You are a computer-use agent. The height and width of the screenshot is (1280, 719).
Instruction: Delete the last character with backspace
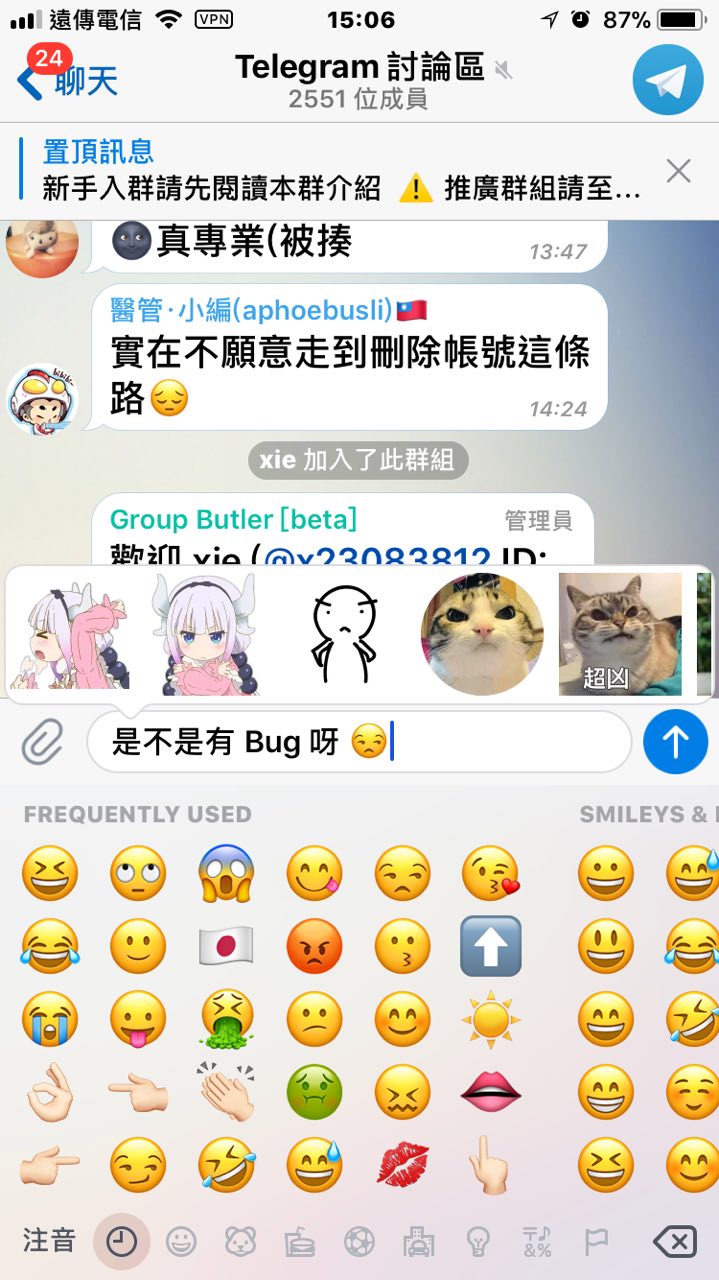[x=673, y=1241]
